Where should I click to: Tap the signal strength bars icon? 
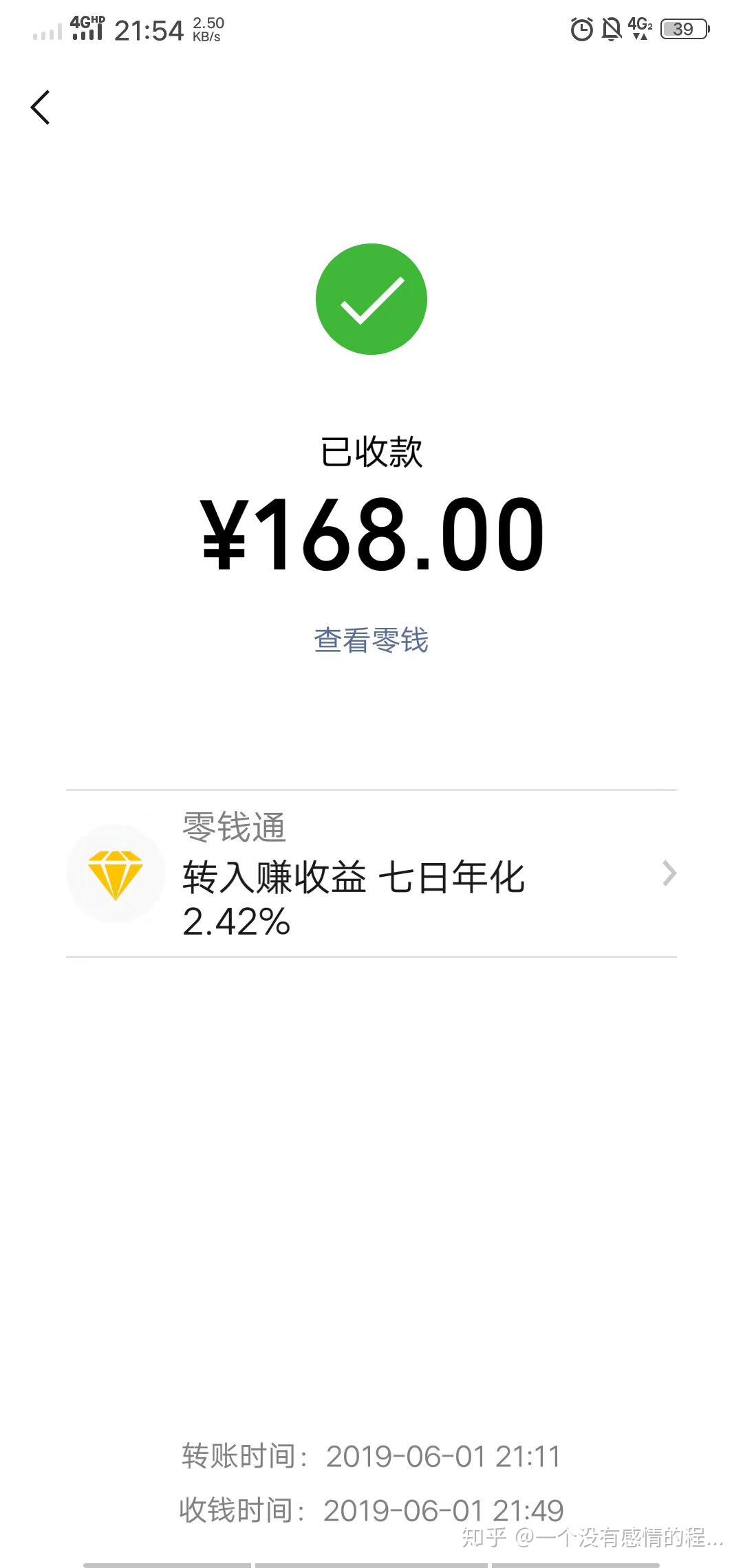click(x=45, y=30)
